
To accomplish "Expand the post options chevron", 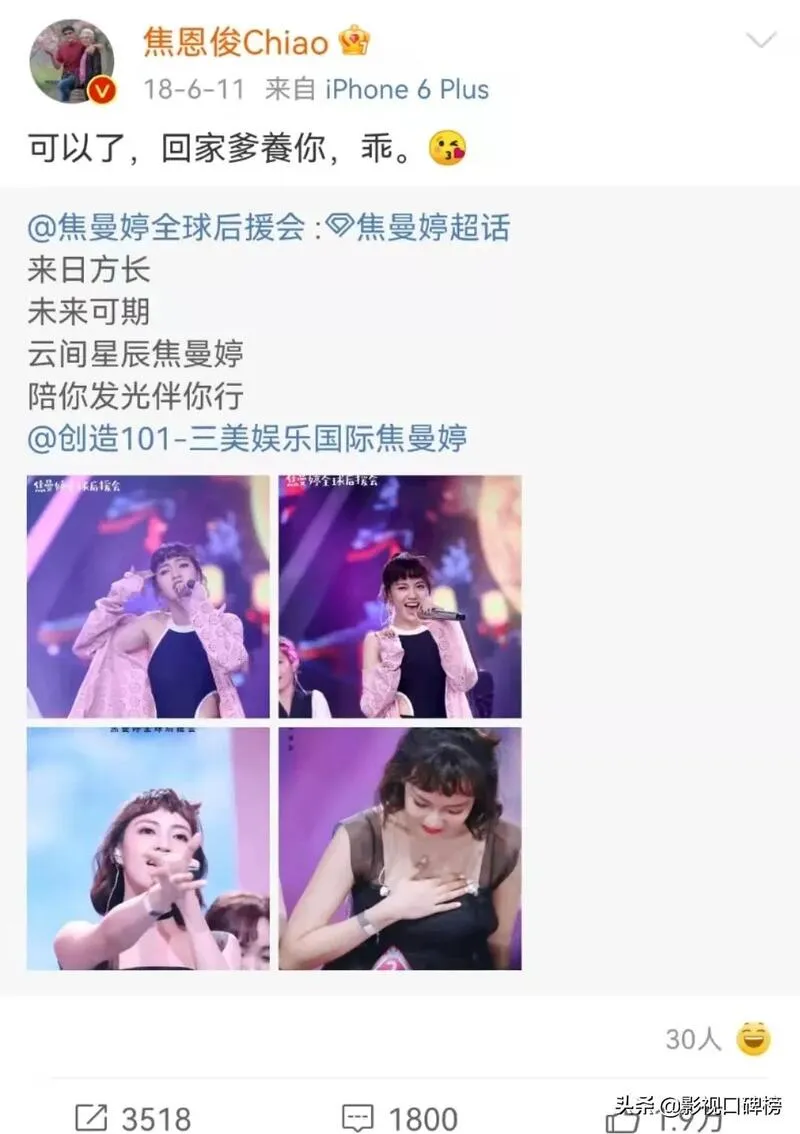I will coord(762,41).
